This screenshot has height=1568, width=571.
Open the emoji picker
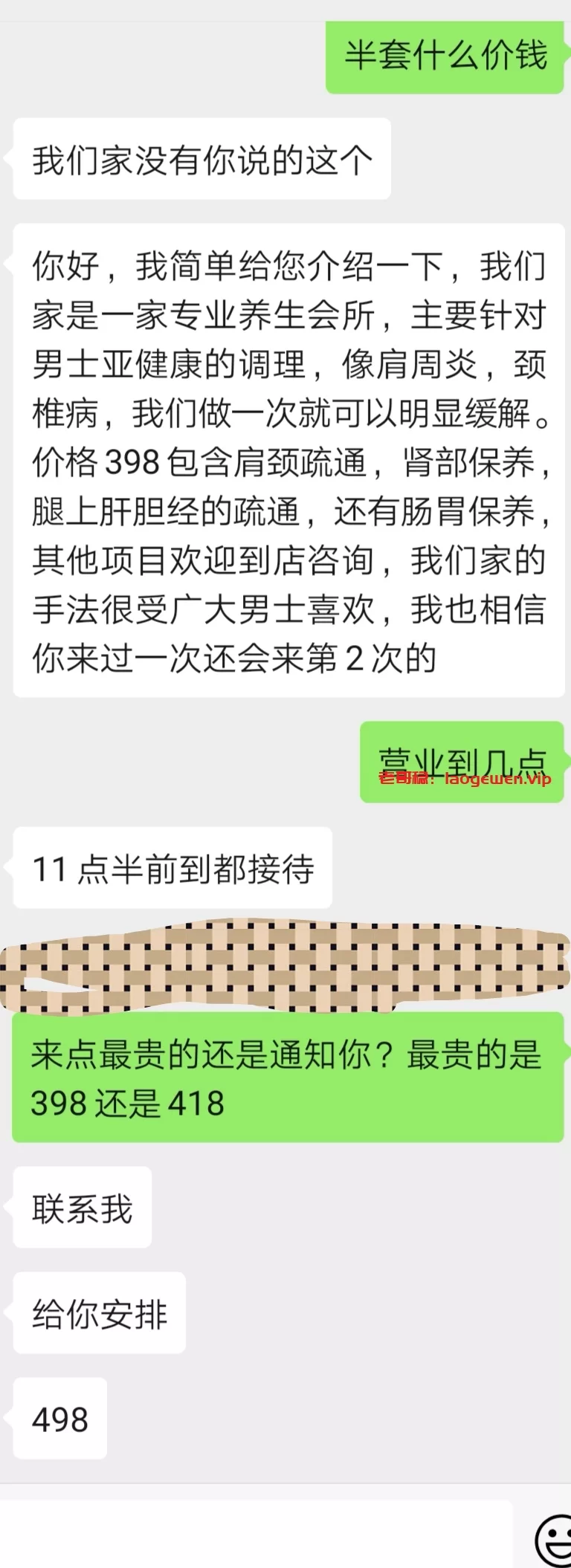pos(554,1541)
